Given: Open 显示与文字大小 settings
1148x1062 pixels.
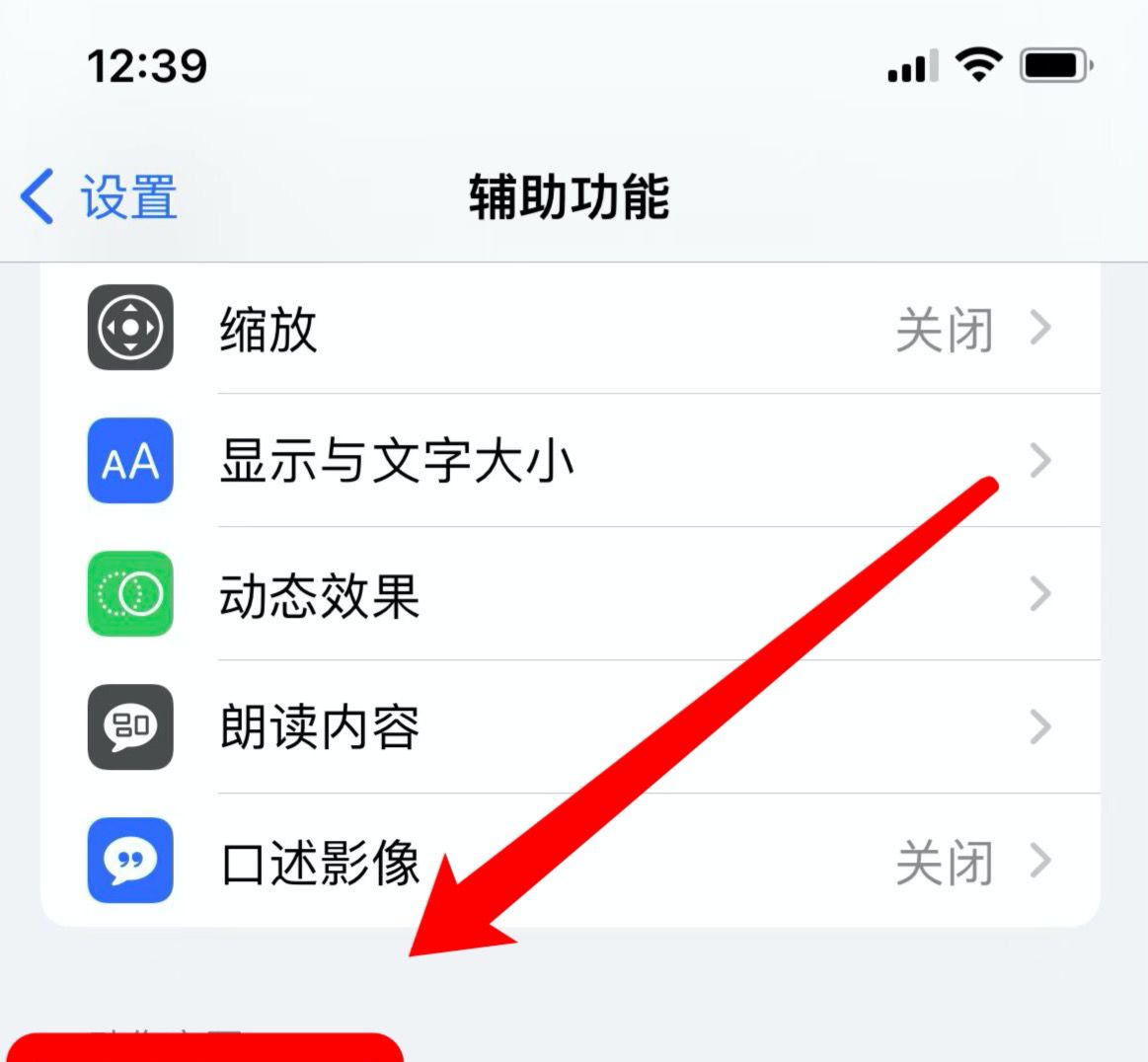Looking at the screenshot, I should coord(569,461).
